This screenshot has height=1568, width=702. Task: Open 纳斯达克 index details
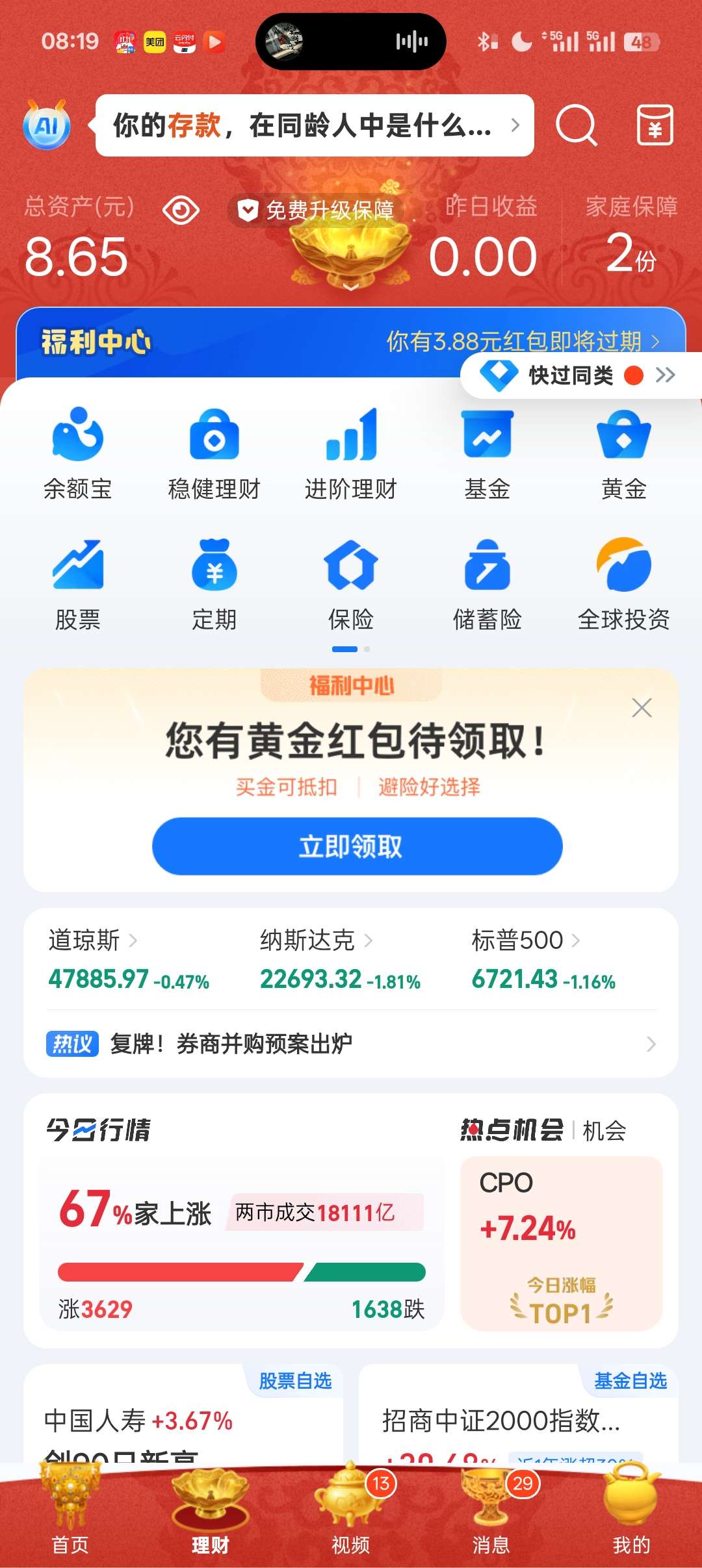coord(316,941)
